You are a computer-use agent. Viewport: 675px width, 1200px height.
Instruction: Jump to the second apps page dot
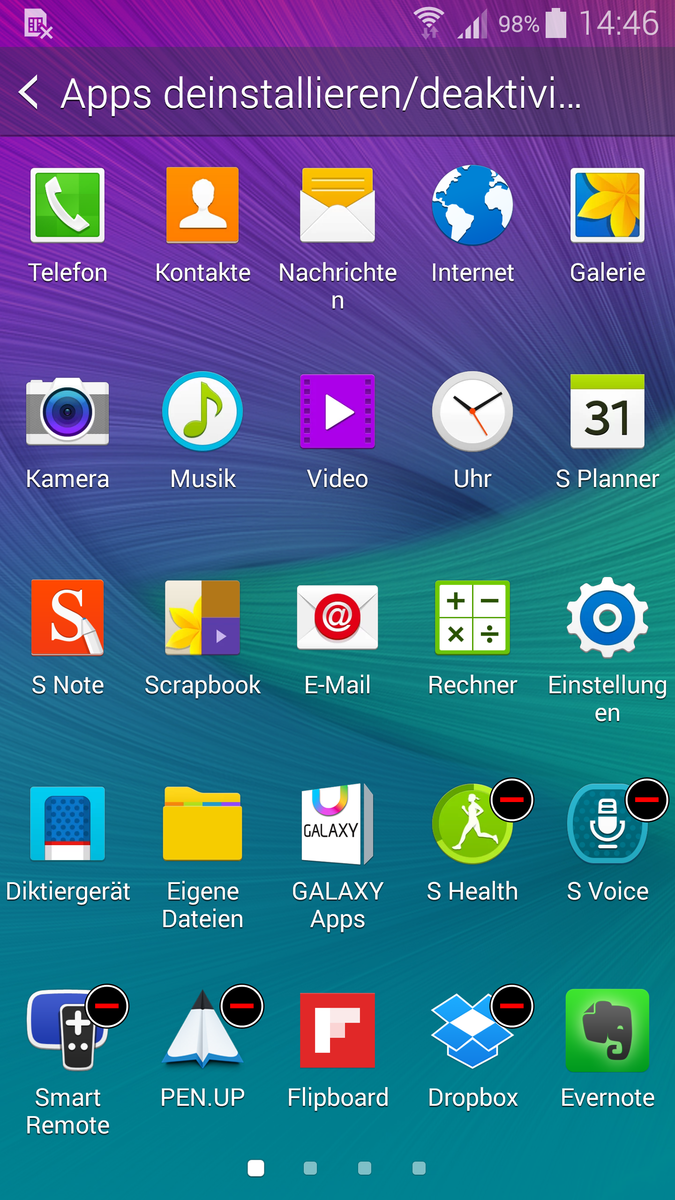pos(310,1168)
